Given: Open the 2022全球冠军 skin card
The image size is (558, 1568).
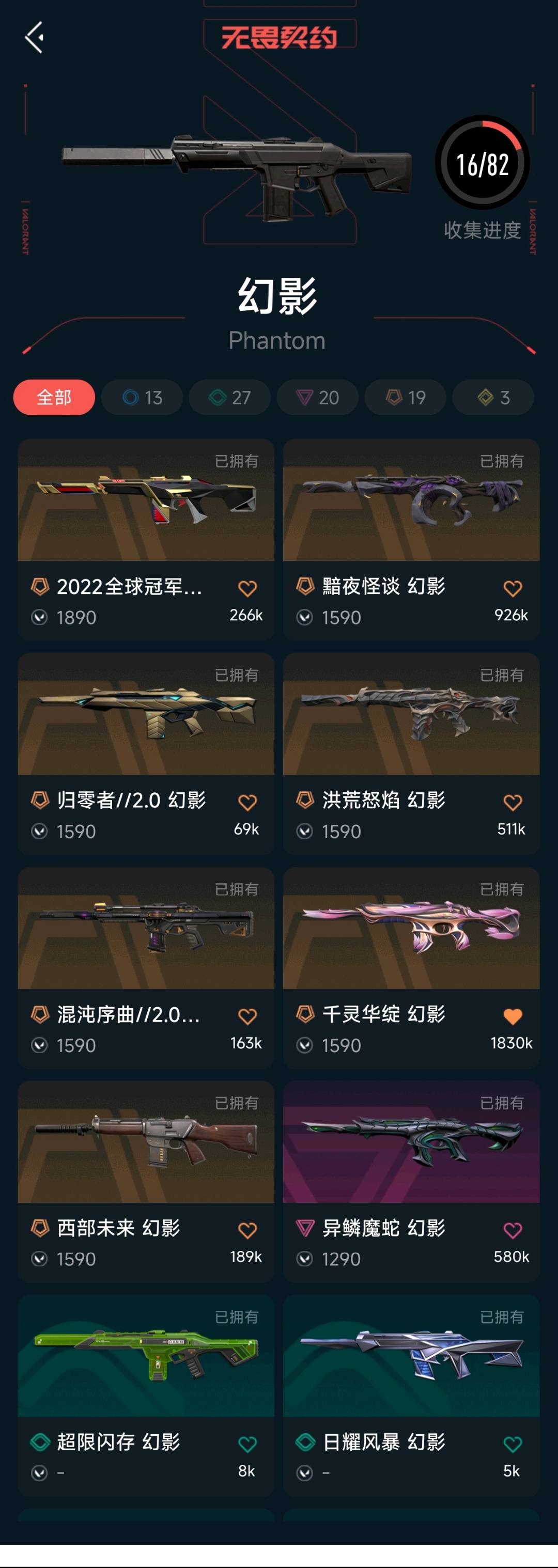Looking at the screenshot, I should click(x=146, y=500).
